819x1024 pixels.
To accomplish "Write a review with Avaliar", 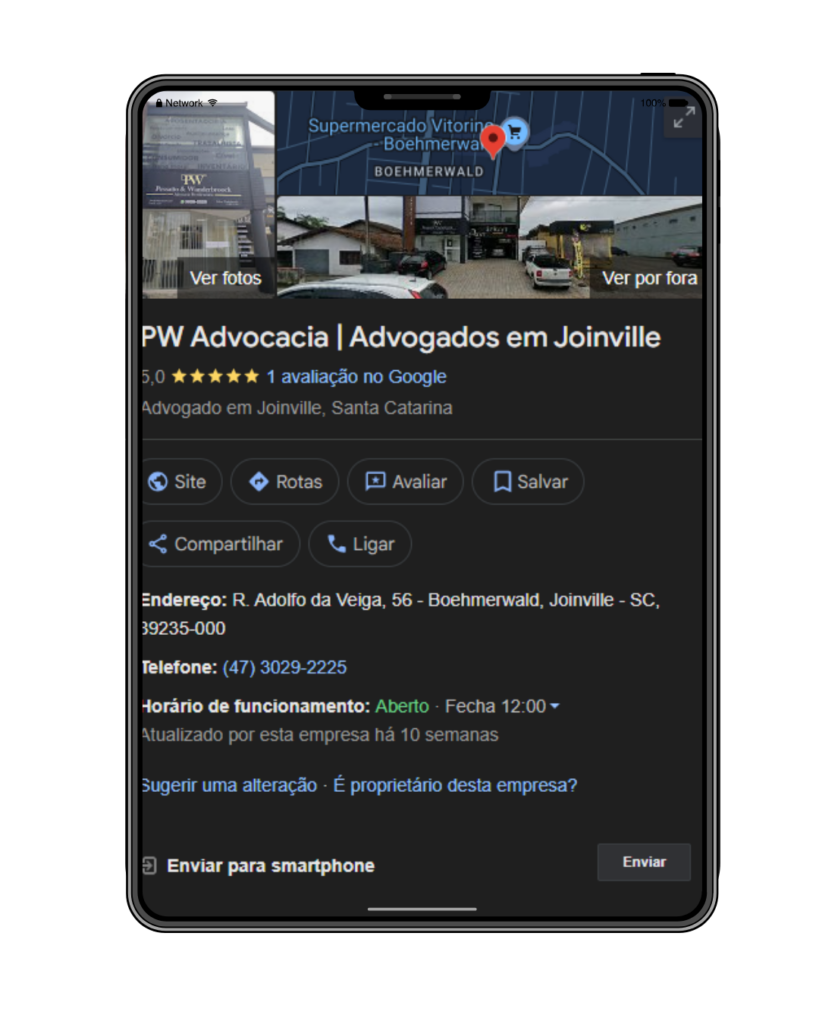I will coord(405,482).
